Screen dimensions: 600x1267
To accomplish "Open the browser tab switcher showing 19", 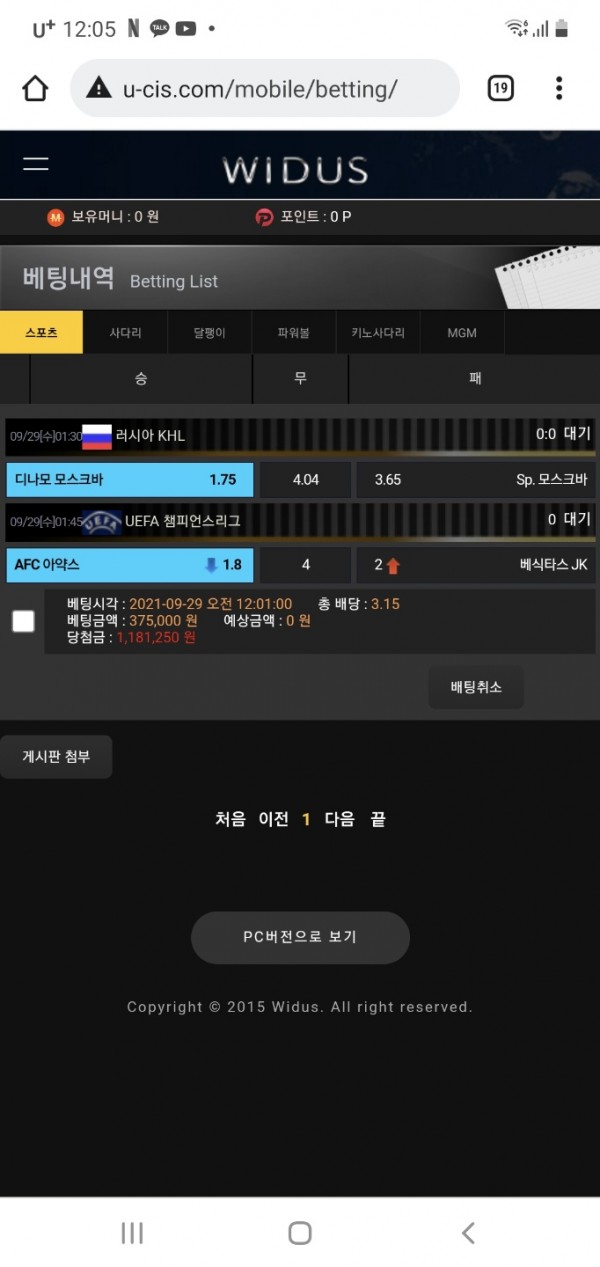I will click(501, 89).
